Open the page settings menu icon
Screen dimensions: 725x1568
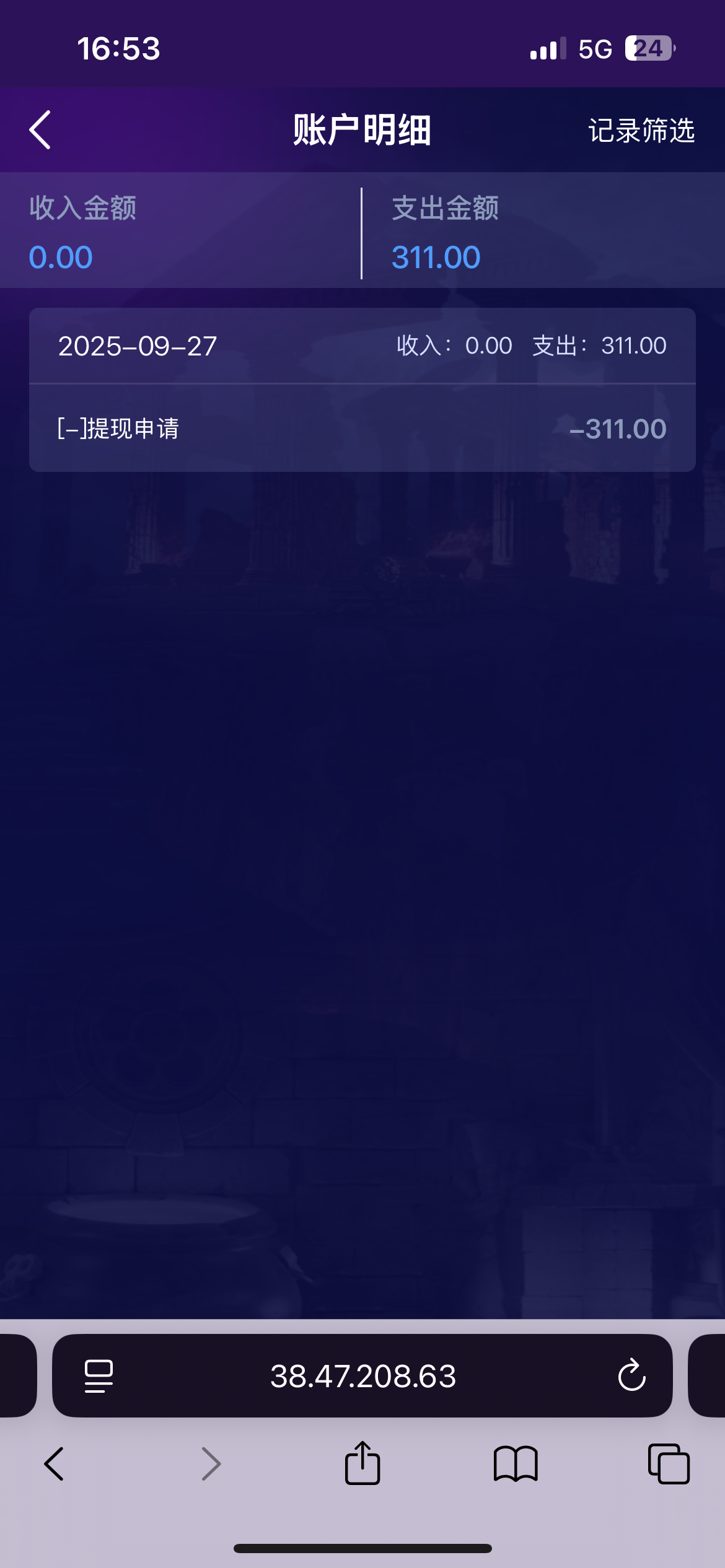(99, 1376)
